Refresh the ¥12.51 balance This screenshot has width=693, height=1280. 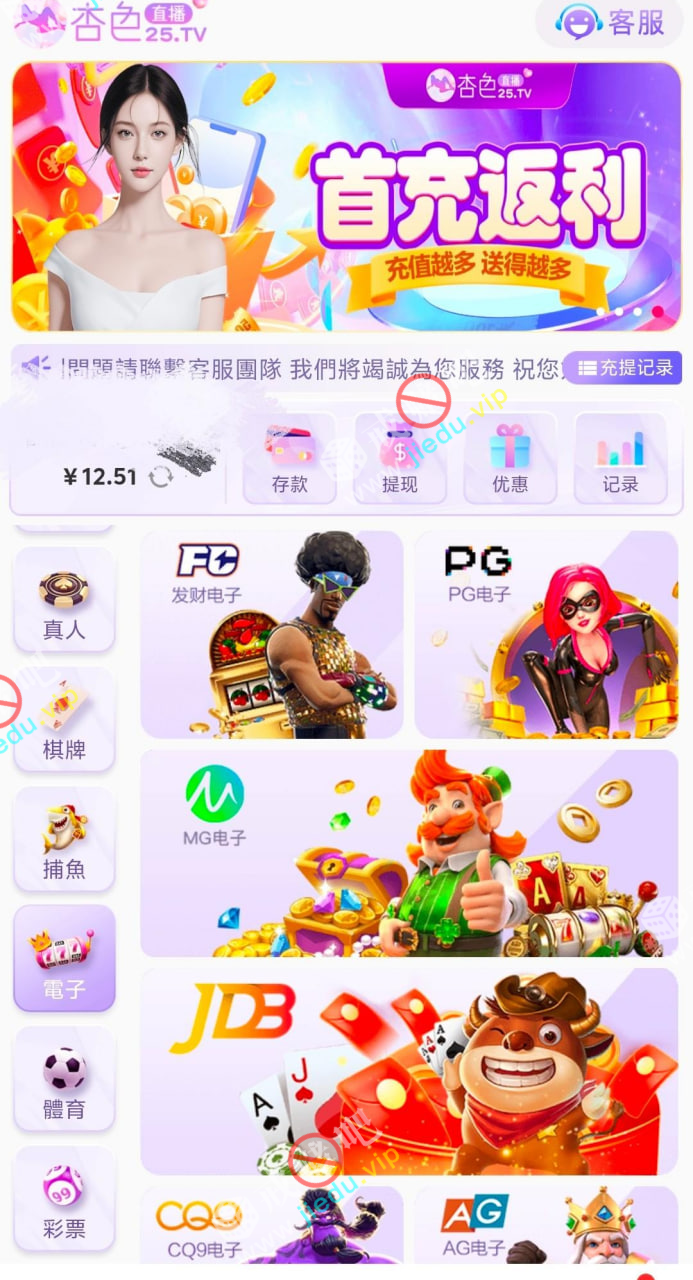tap(161, 477)
